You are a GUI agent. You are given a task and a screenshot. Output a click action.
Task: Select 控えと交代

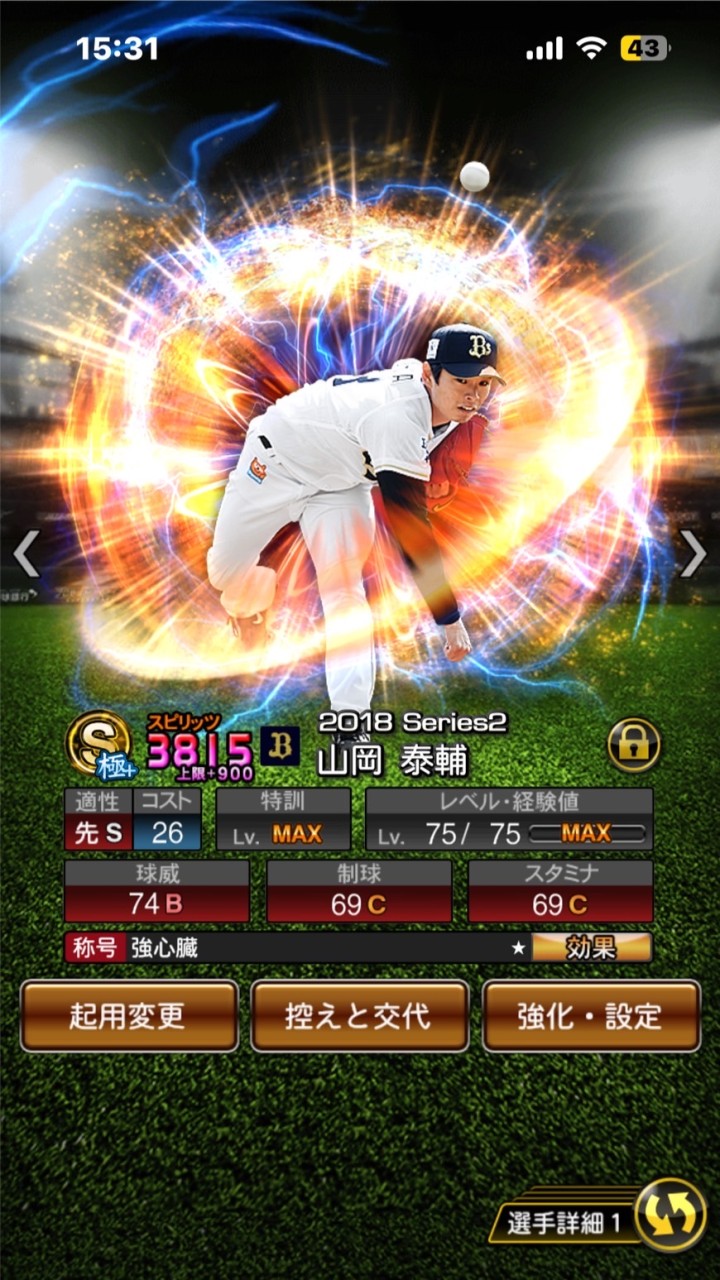tap(360, 1016)
